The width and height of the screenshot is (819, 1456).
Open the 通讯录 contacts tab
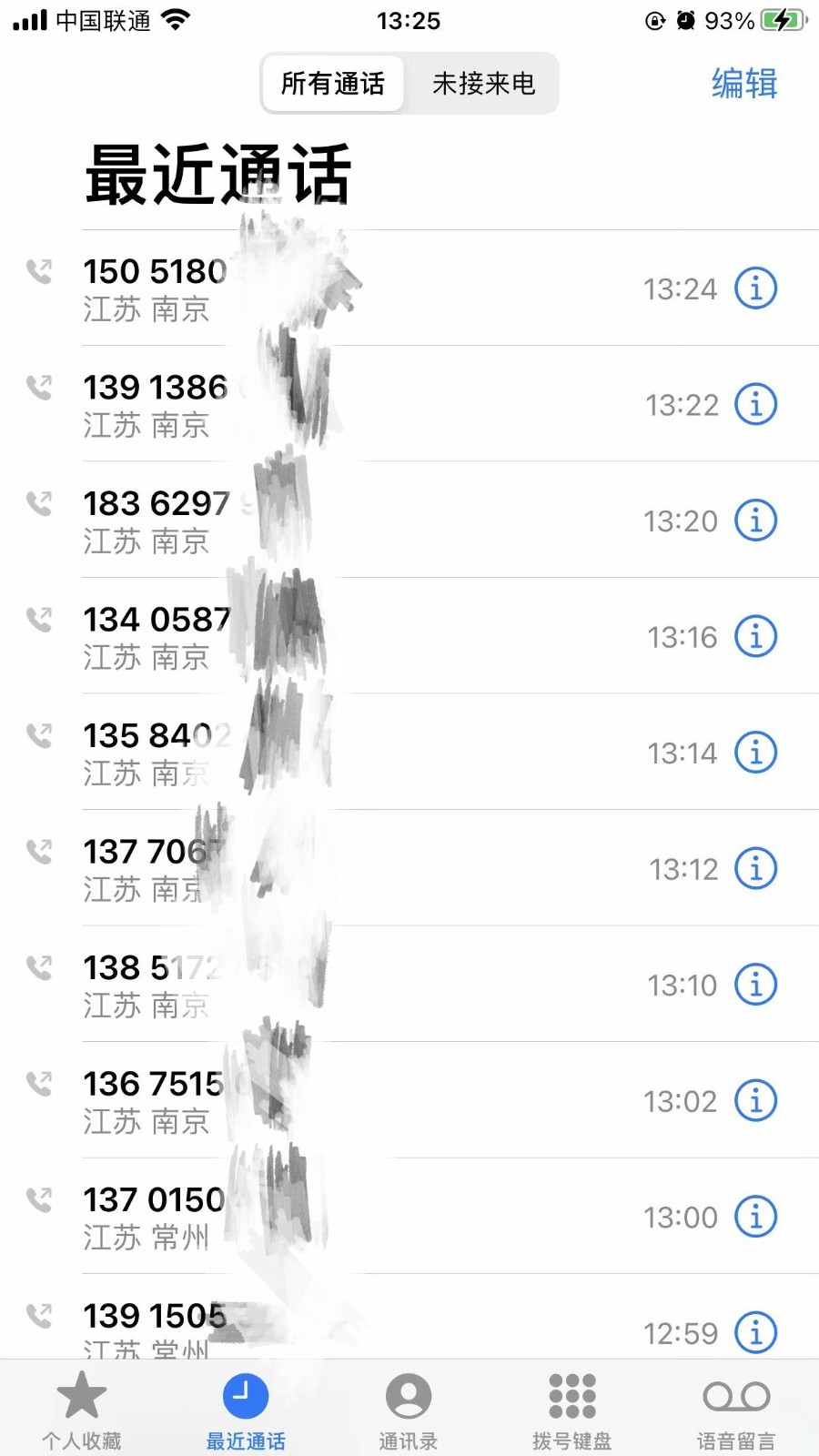(409, 1409)
